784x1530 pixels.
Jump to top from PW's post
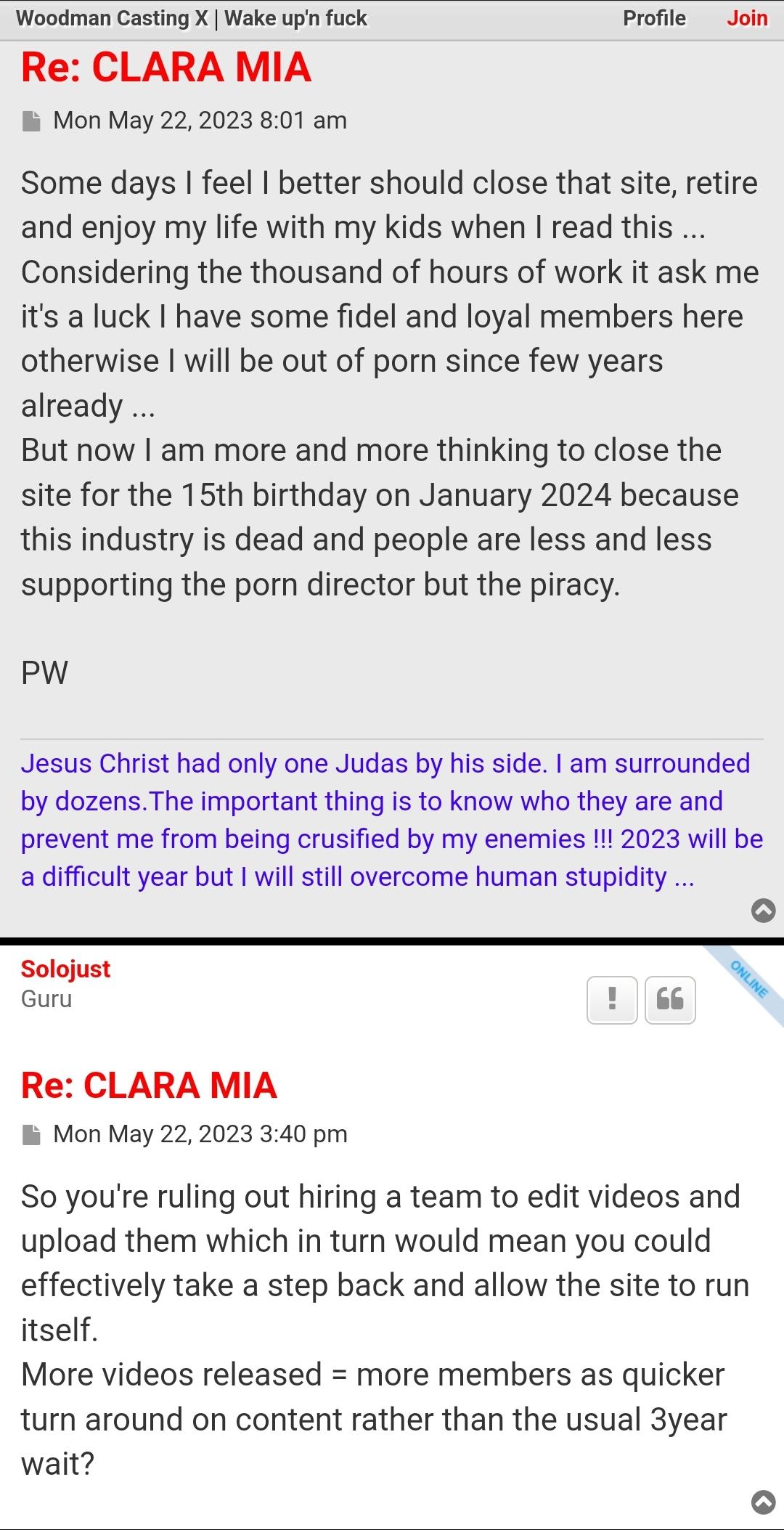[x=763, y=910]
